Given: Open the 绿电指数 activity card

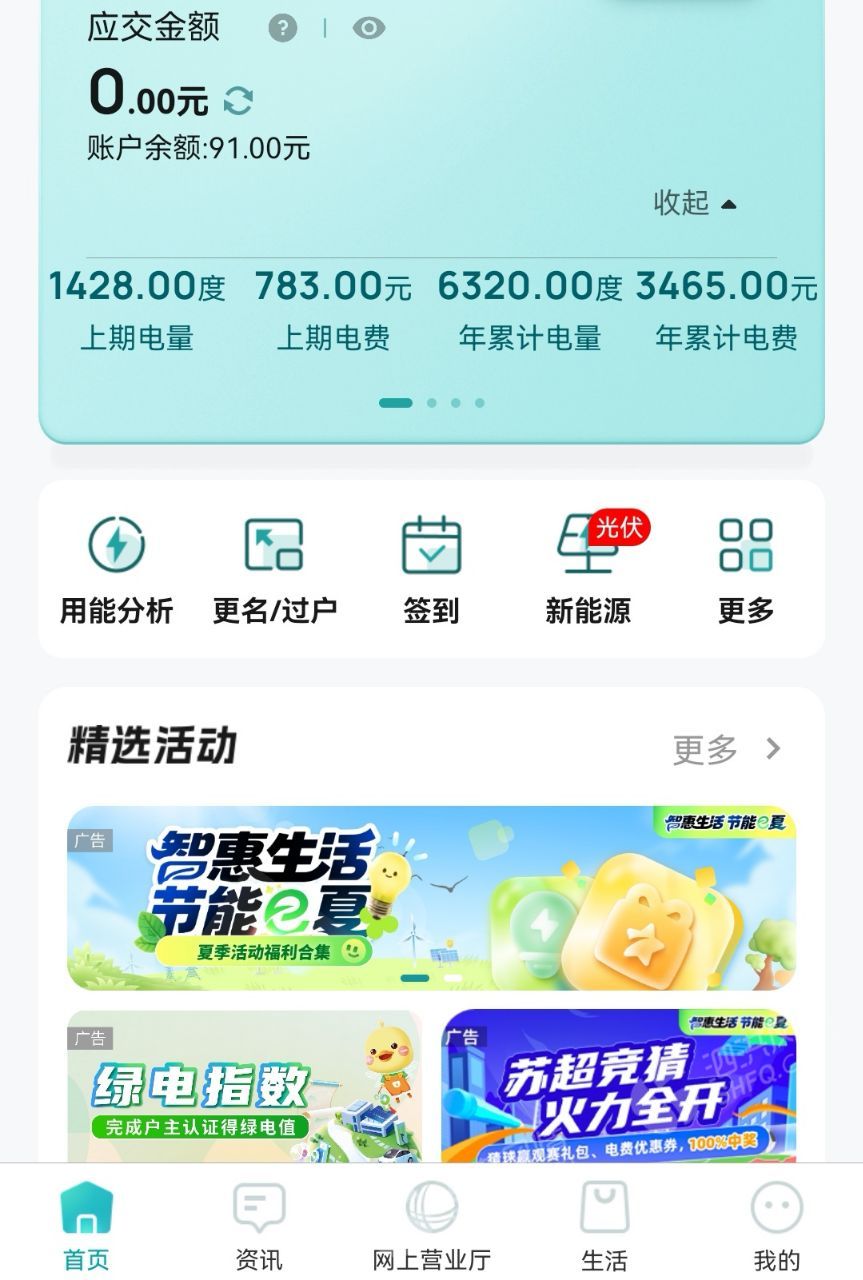Looking at the screenshot, I should click(x=244, y=1086).
